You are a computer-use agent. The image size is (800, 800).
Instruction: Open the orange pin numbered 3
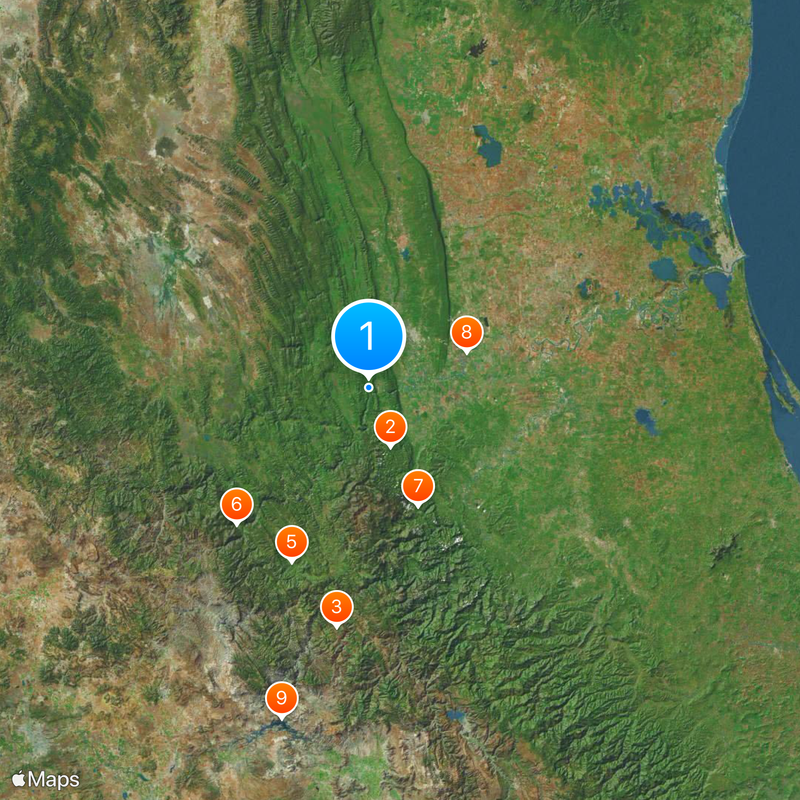coord(336,606)
